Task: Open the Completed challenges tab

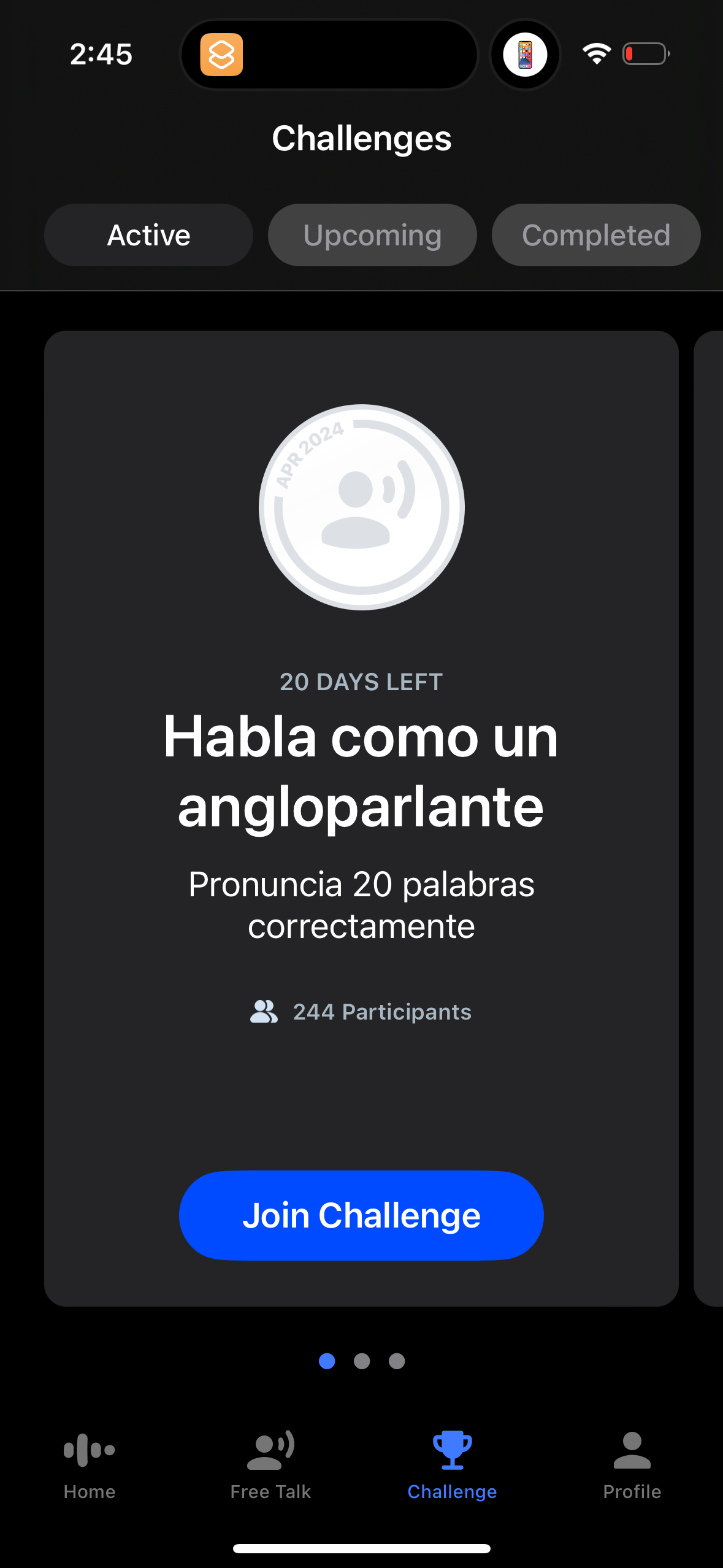Action: click(x=595, y=235)
